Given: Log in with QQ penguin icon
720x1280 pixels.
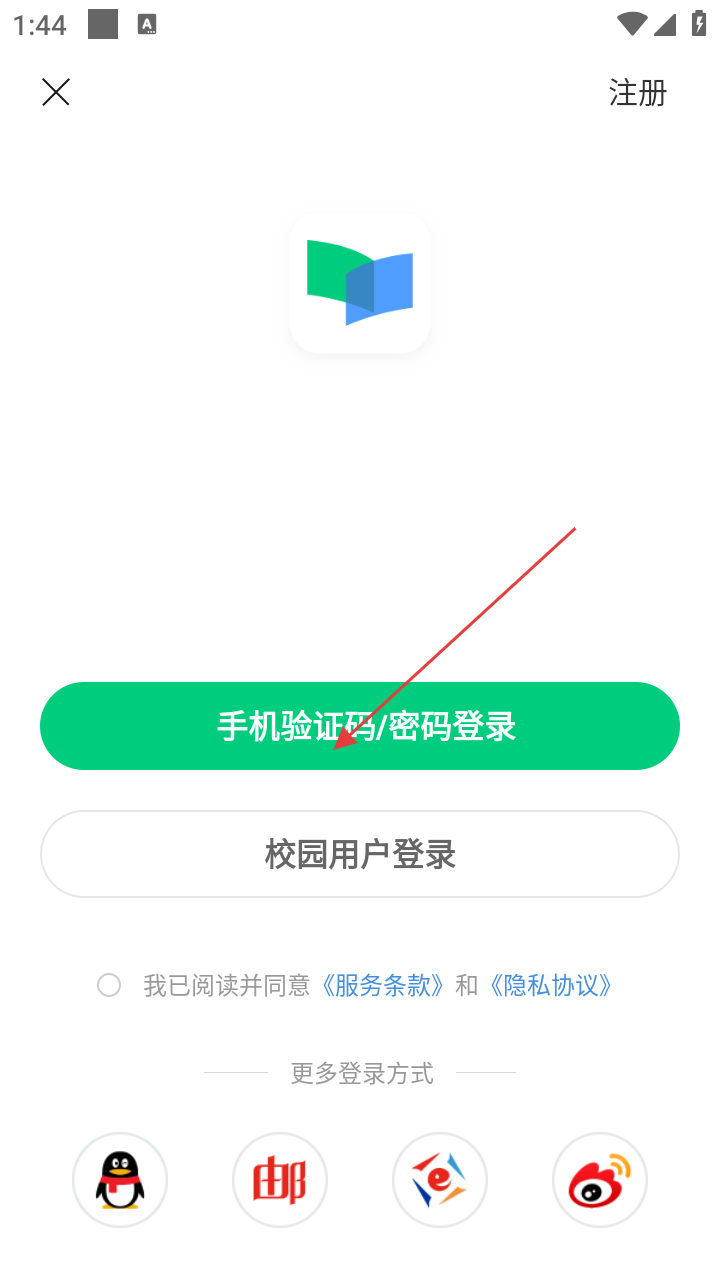Looking at the screenshot, I should (120, 1180).
